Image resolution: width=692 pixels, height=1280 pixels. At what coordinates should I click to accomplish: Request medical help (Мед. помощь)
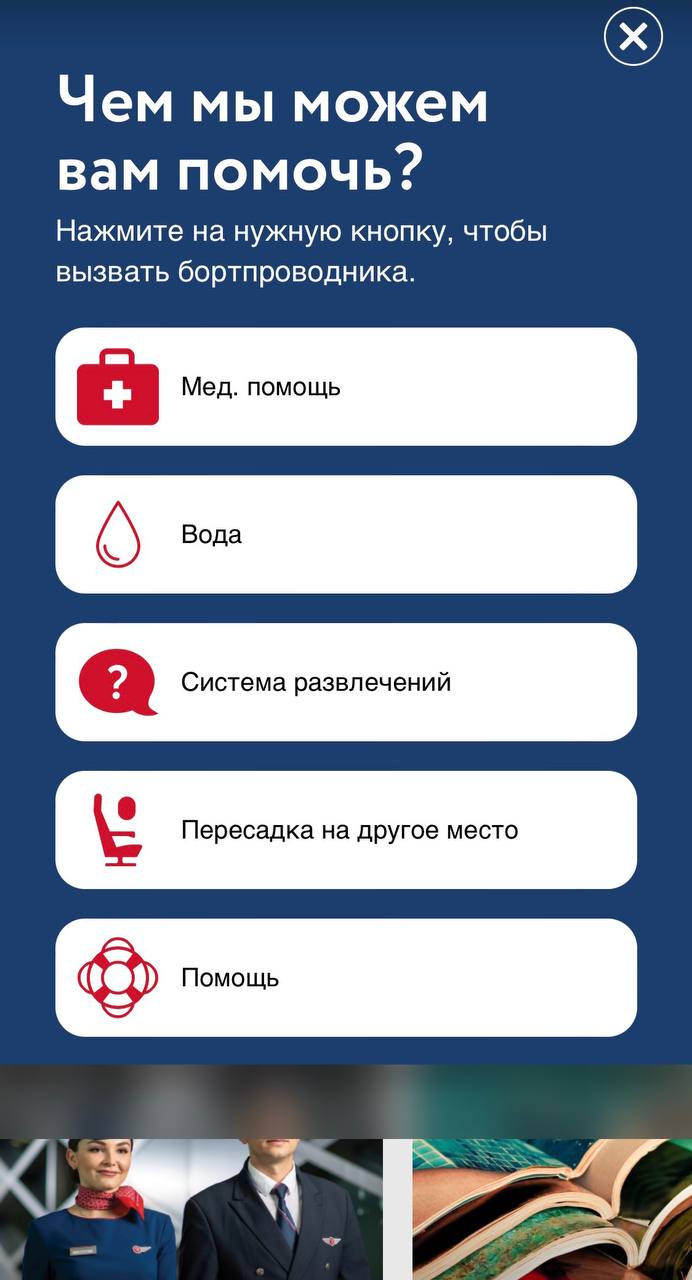tap(346, 387)
